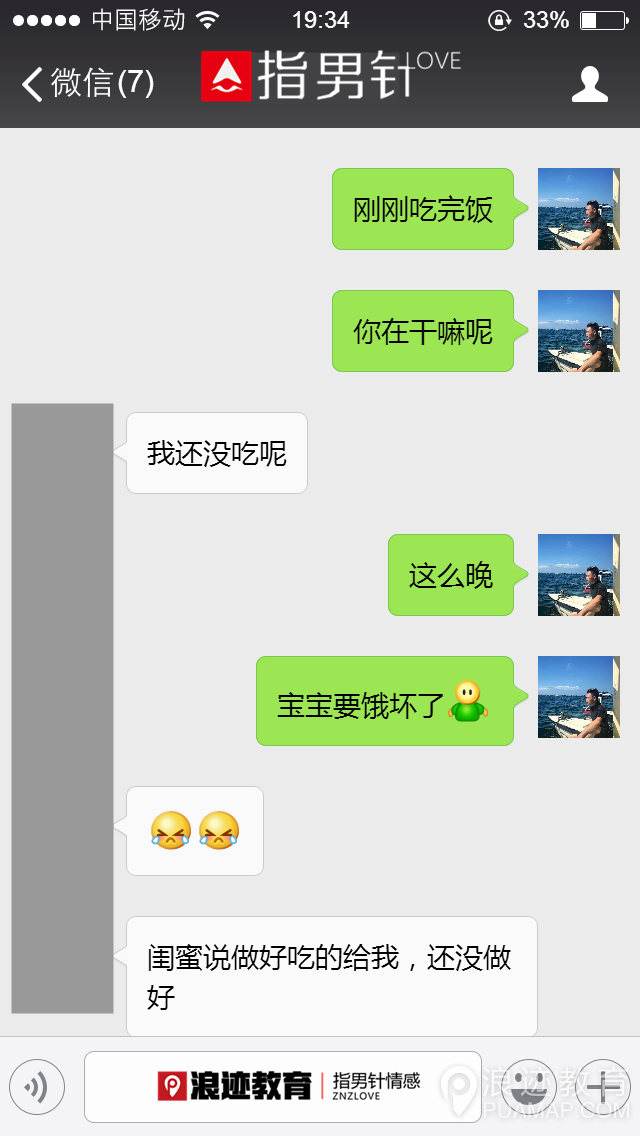Open the plus attachment menu
The width and height of the screenshot is (640, 1136).
click(603, 1087)
